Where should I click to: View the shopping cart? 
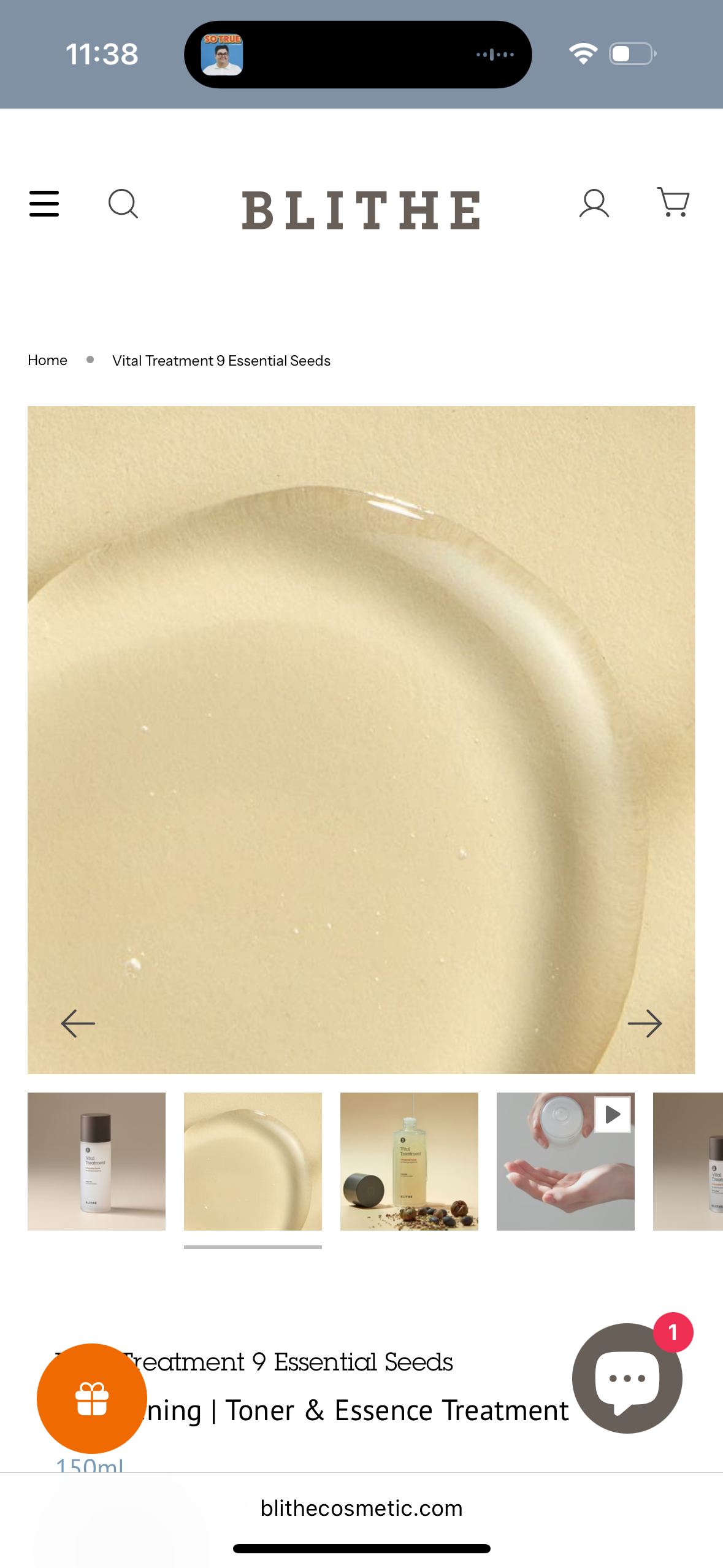673,202
